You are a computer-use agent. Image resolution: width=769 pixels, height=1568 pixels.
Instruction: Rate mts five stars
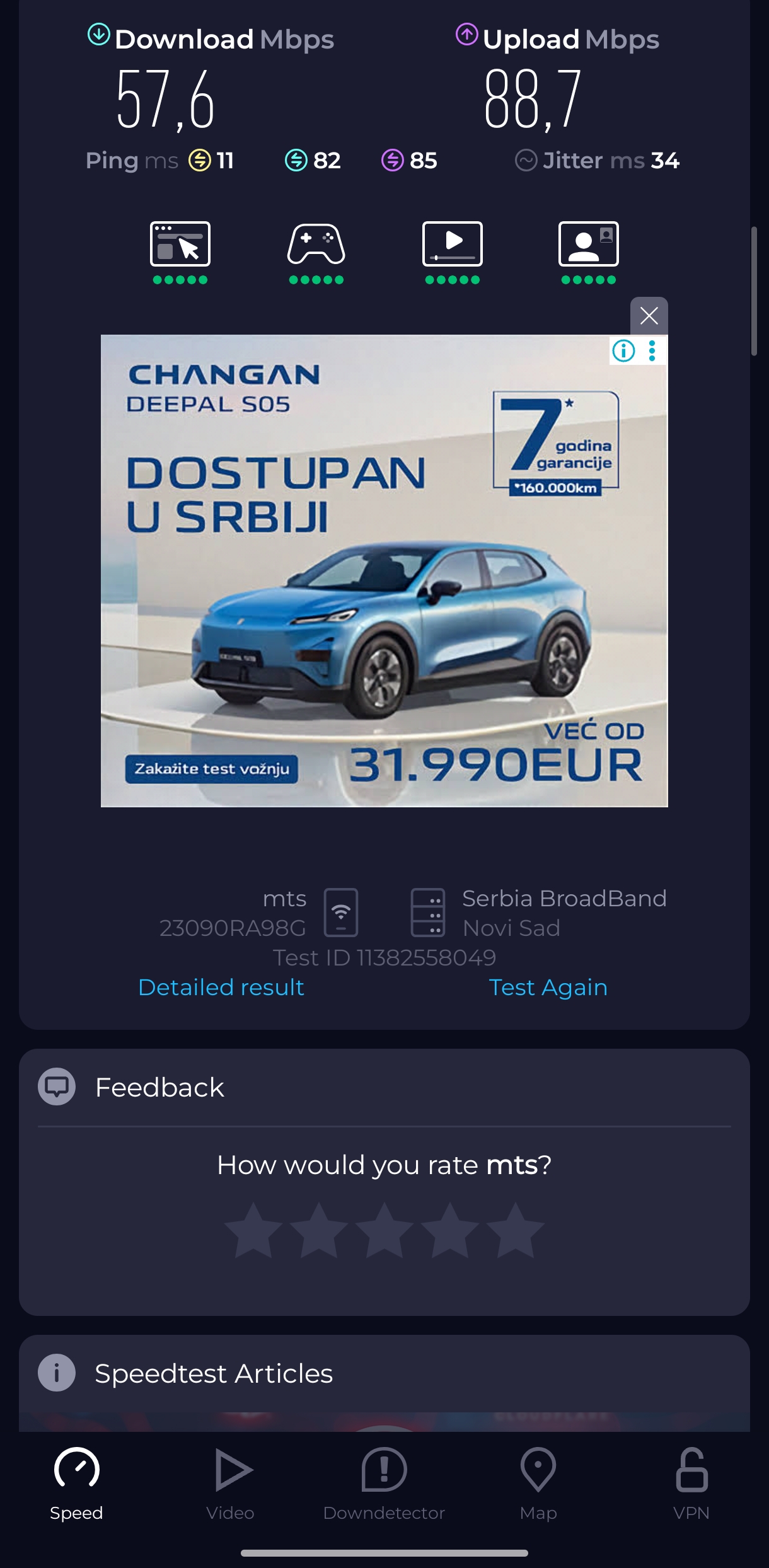click(515, 1230)
